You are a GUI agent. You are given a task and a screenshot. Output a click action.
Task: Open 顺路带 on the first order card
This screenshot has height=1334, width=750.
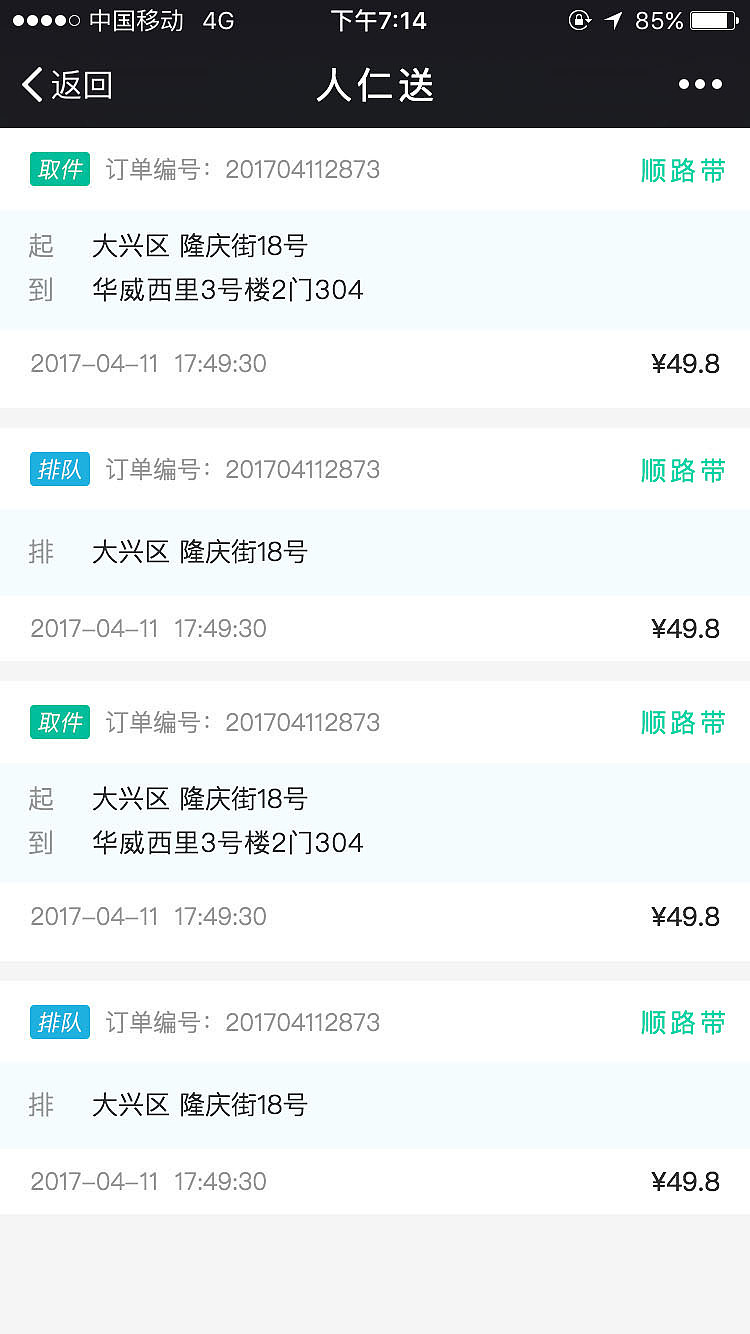pyautogui.click(x=684, y=170)
